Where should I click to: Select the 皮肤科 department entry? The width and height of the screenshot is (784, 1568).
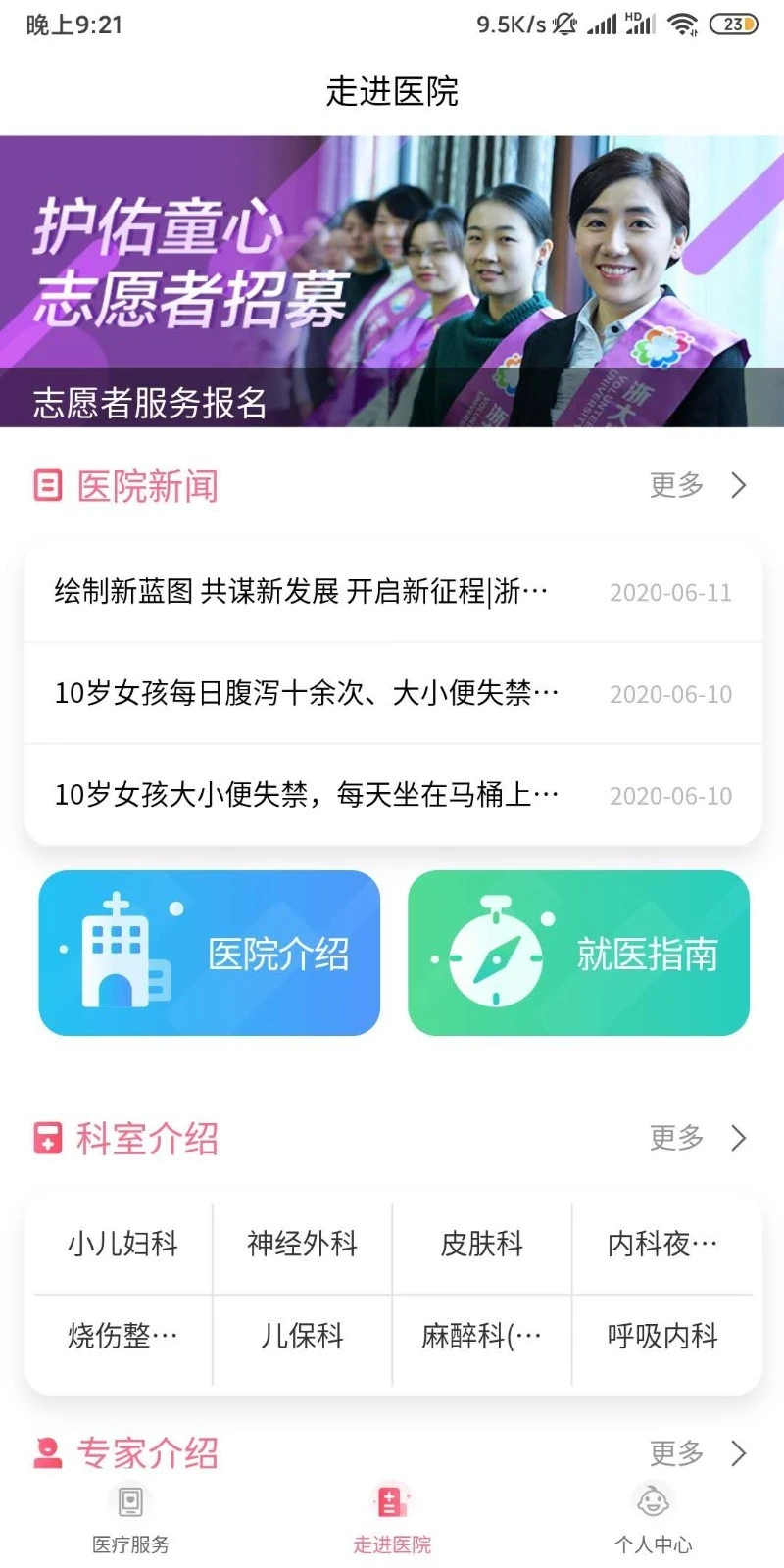point(480,1245)
